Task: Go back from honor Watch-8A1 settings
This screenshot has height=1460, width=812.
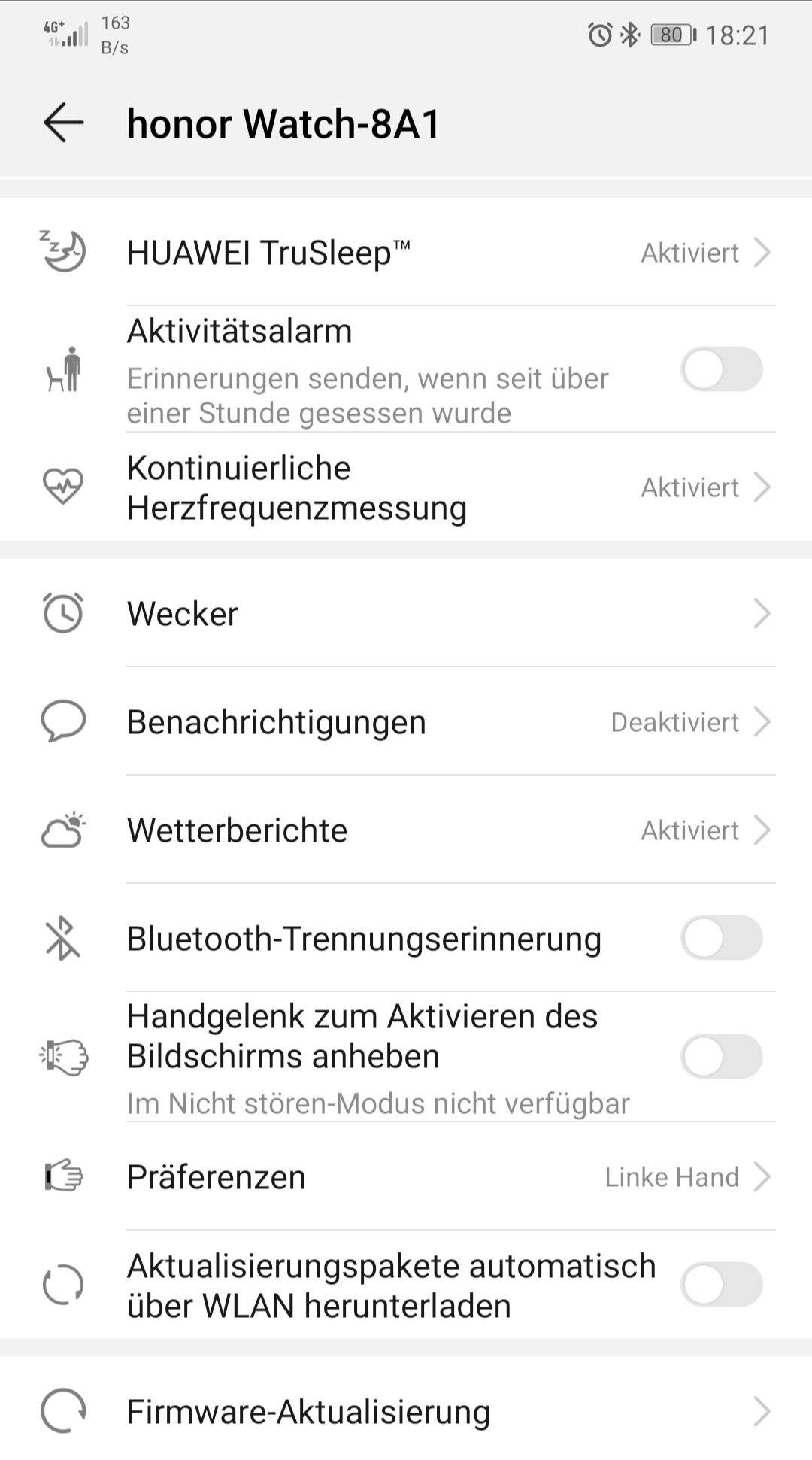Action: click(x=64, y=123)
